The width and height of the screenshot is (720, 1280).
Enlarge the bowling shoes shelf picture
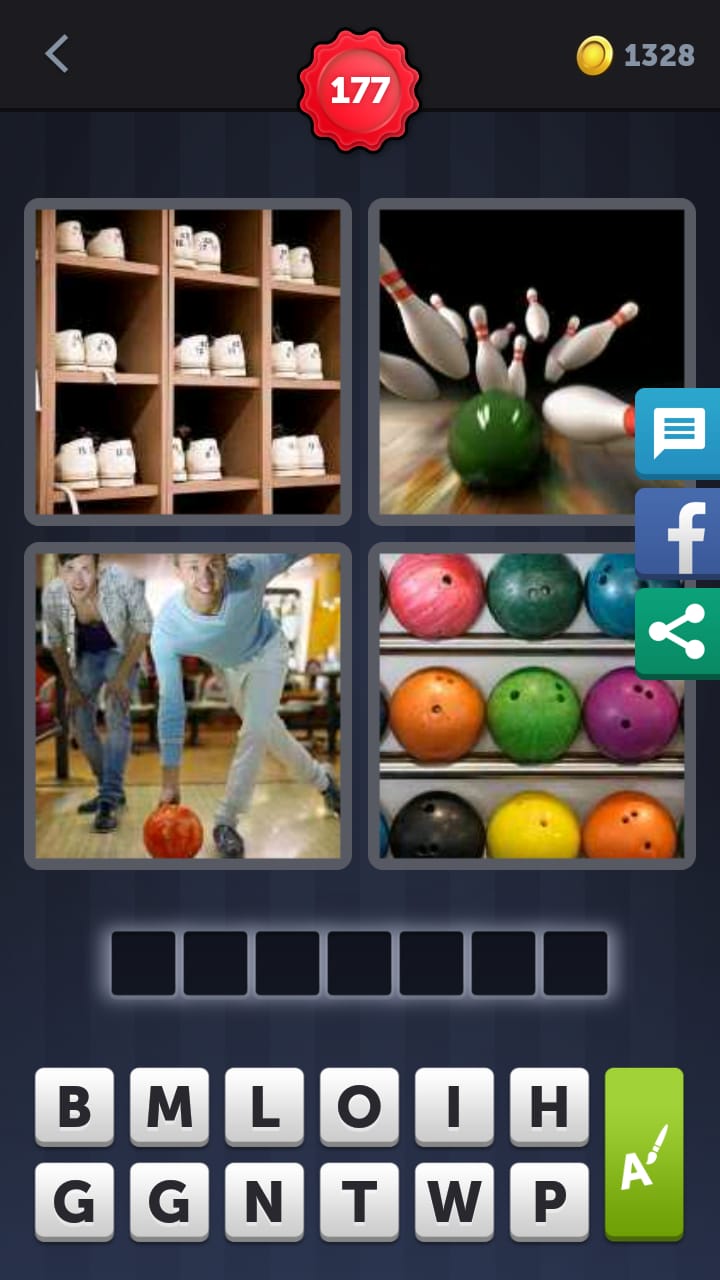click(x=188, y=361)
